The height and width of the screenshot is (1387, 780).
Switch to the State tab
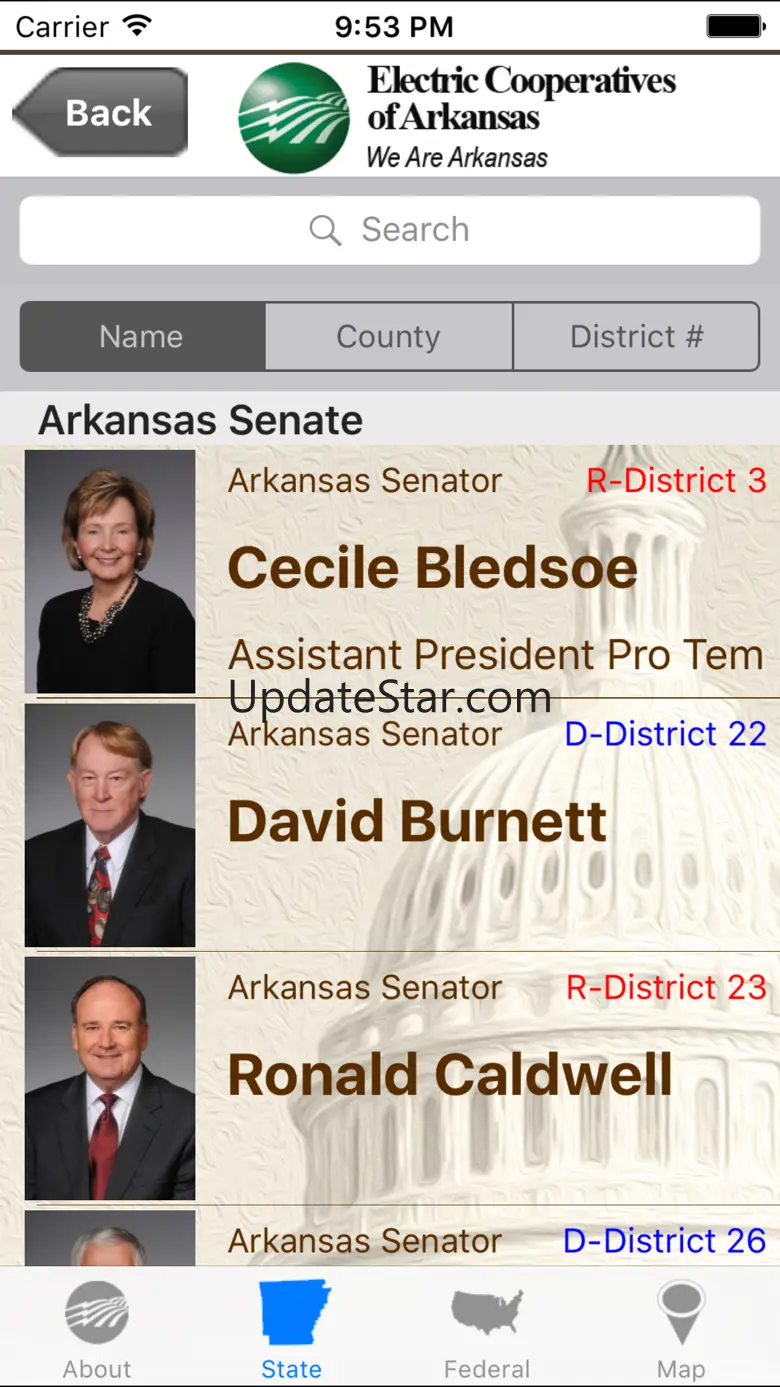point(292,1328)
